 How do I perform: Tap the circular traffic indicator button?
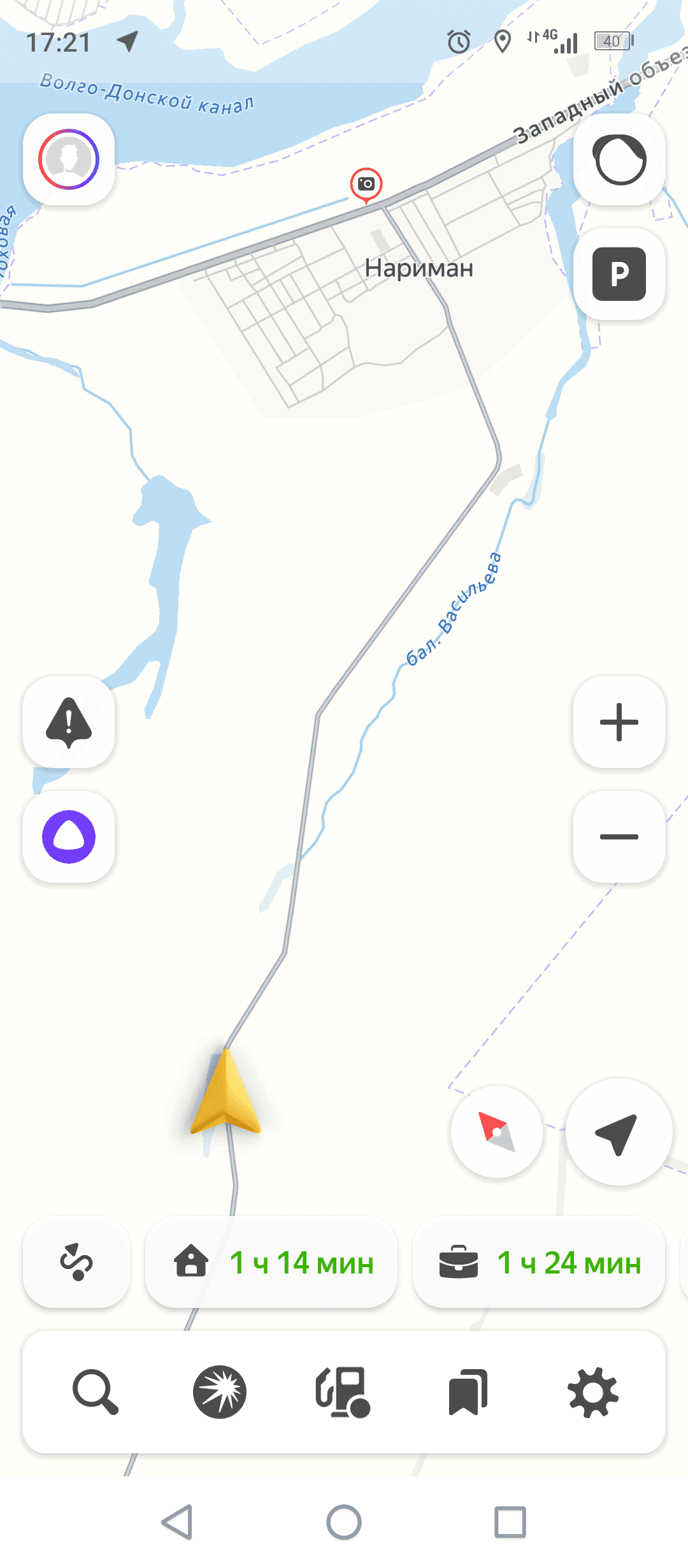click(619, 159)
